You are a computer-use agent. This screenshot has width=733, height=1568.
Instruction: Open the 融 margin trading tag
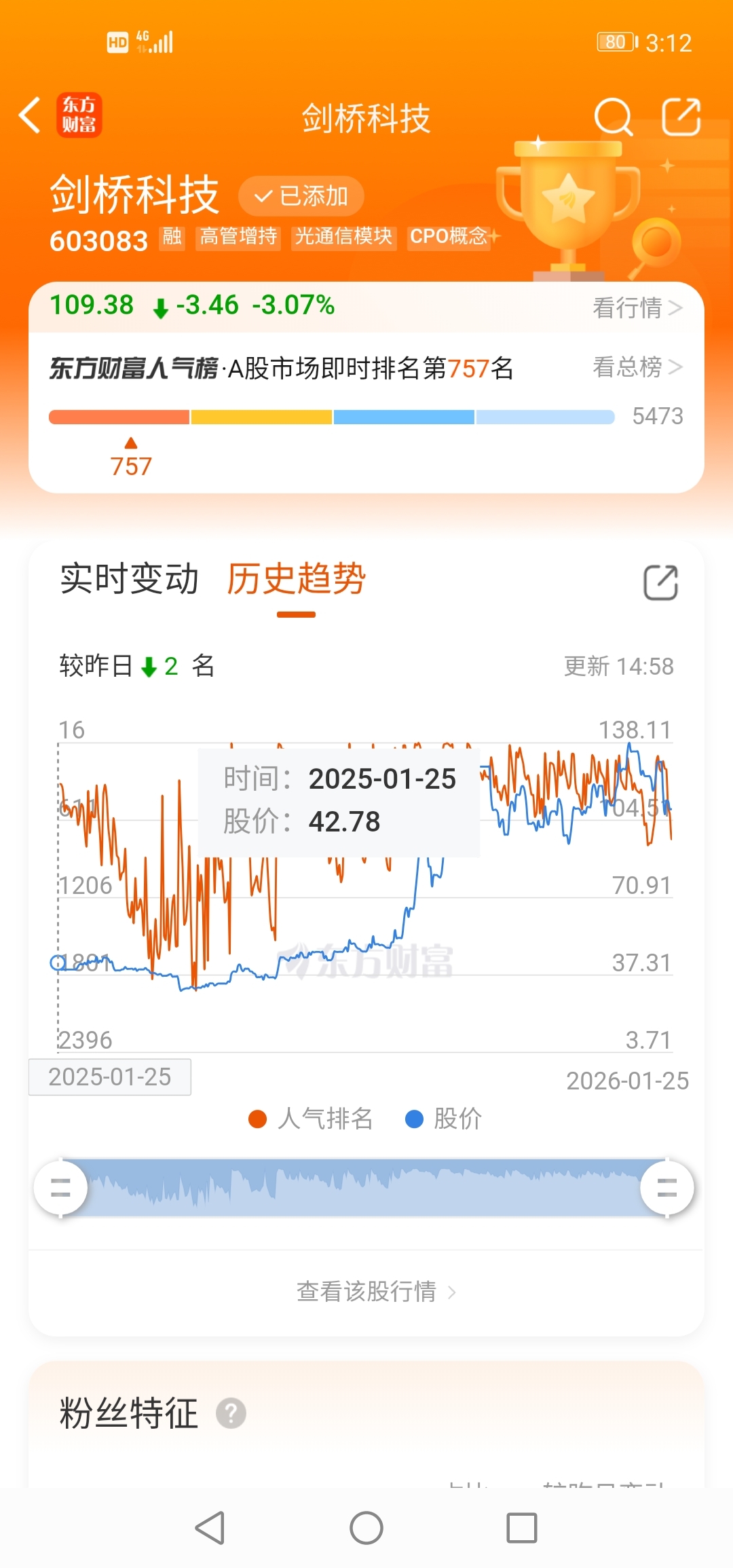(x=172, y=237)
